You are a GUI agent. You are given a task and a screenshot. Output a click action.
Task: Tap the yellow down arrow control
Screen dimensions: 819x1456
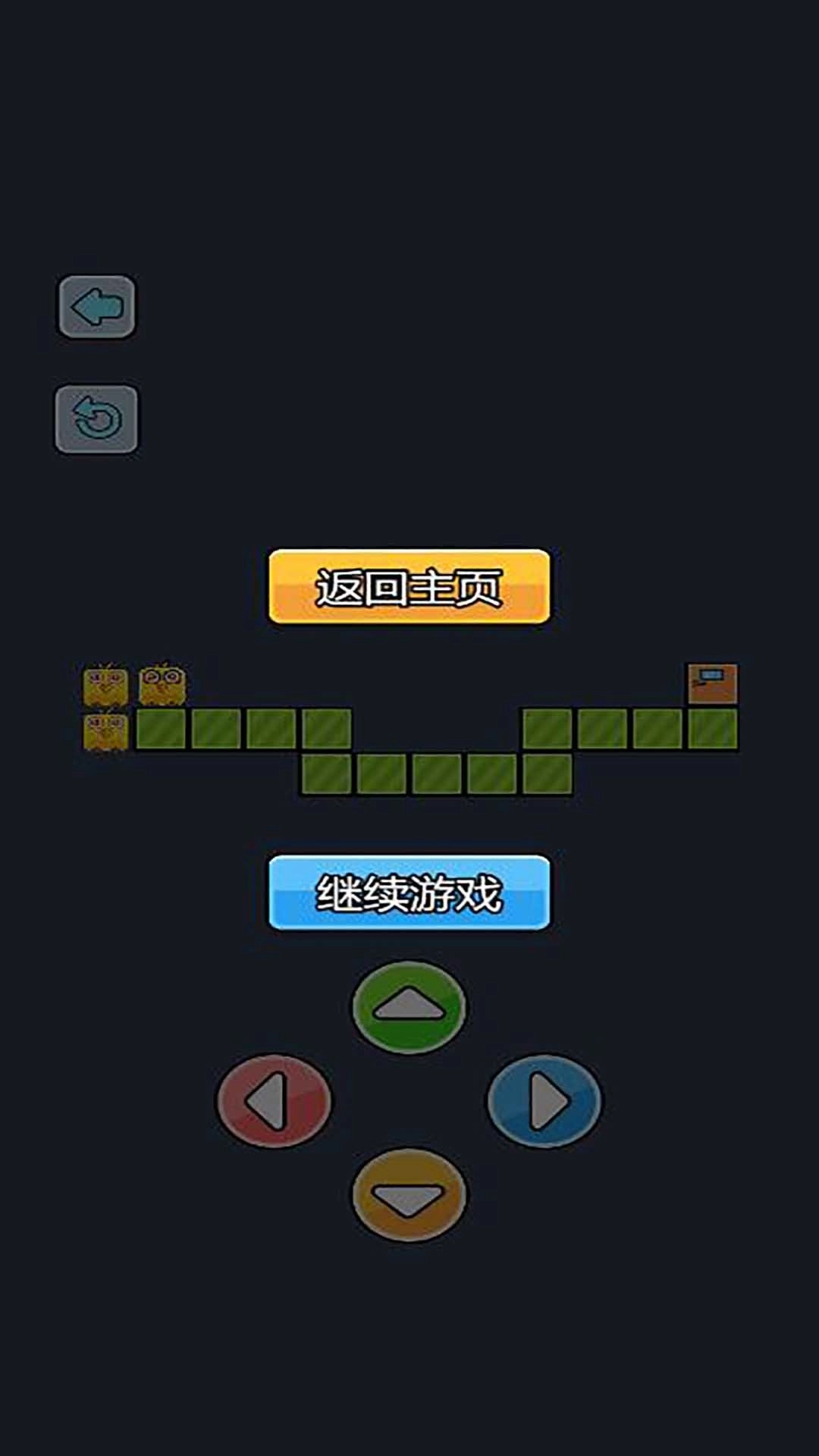click(x=409, y=1196)
